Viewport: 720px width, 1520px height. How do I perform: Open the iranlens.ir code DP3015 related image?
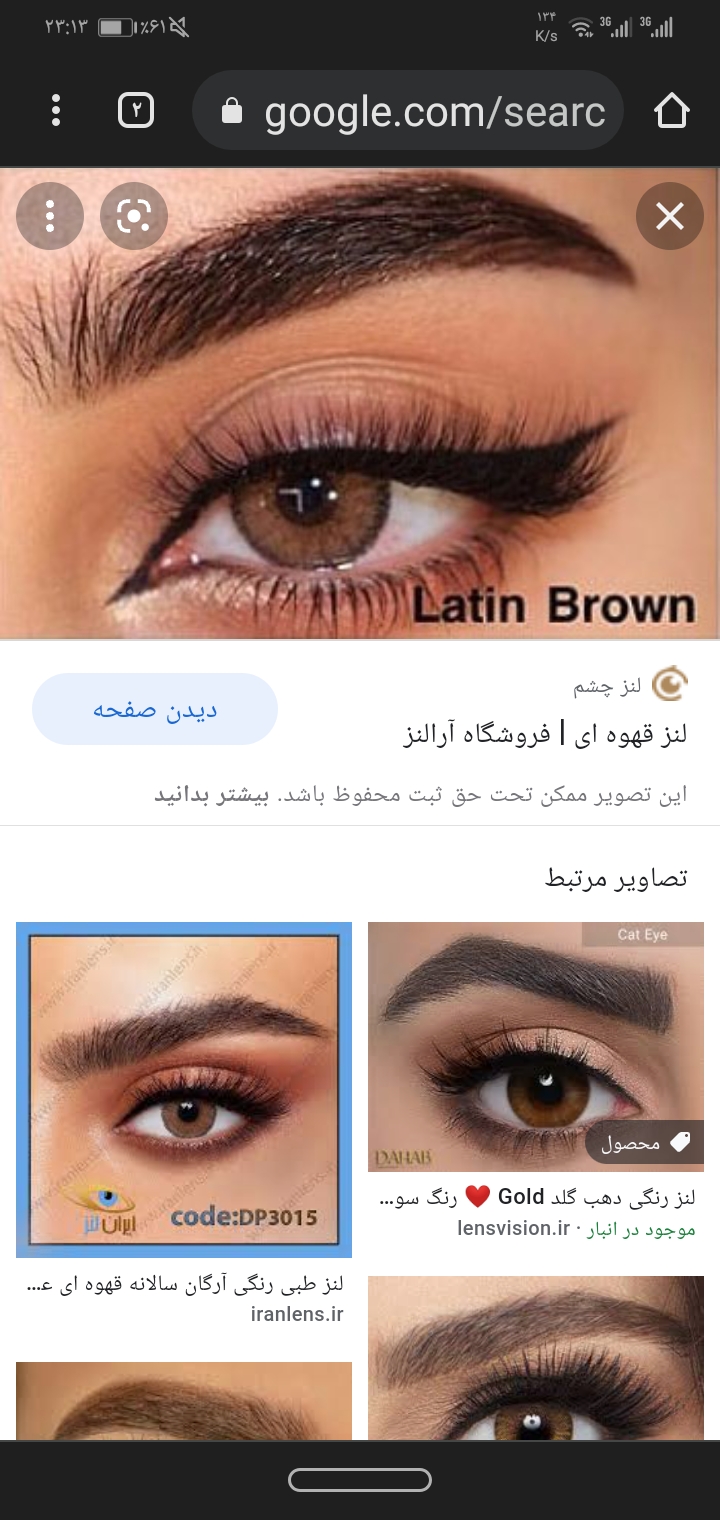tap(184, 1089)
